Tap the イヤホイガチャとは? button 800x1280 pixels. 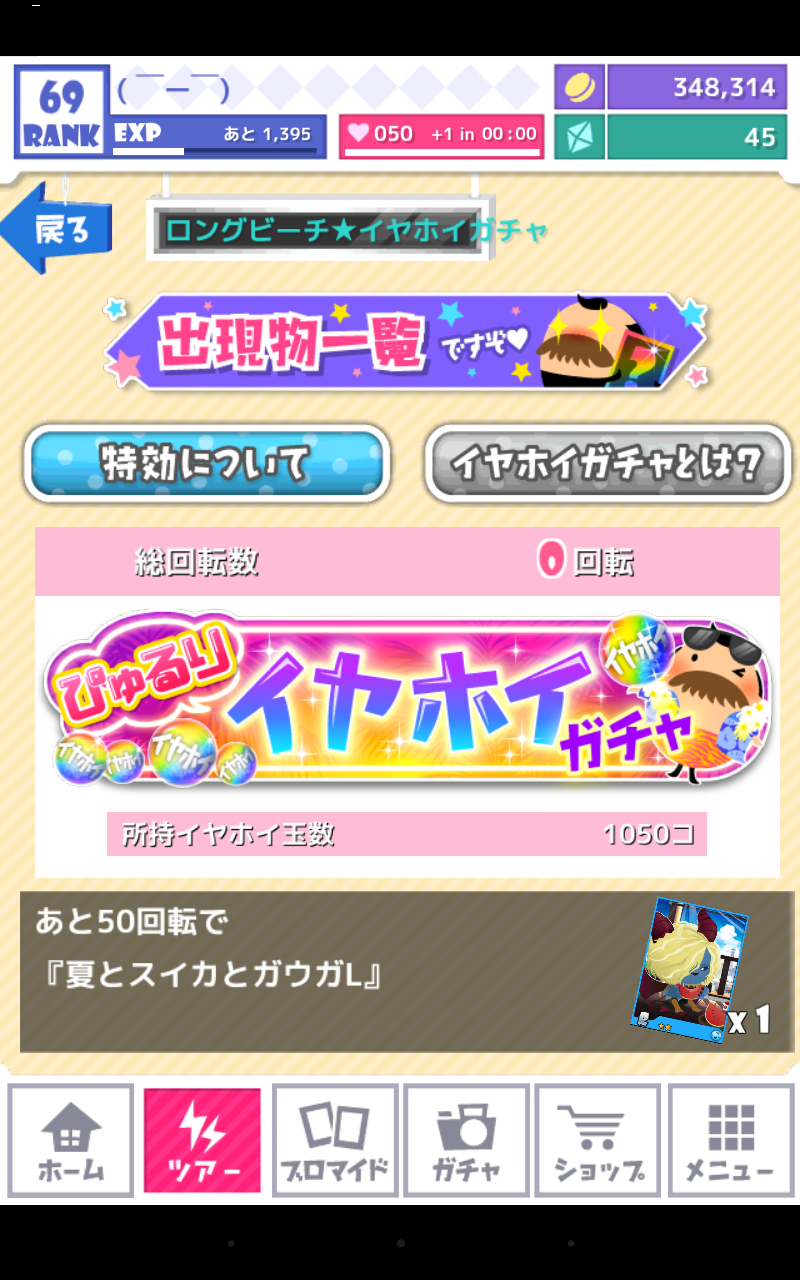pos(607,463)
